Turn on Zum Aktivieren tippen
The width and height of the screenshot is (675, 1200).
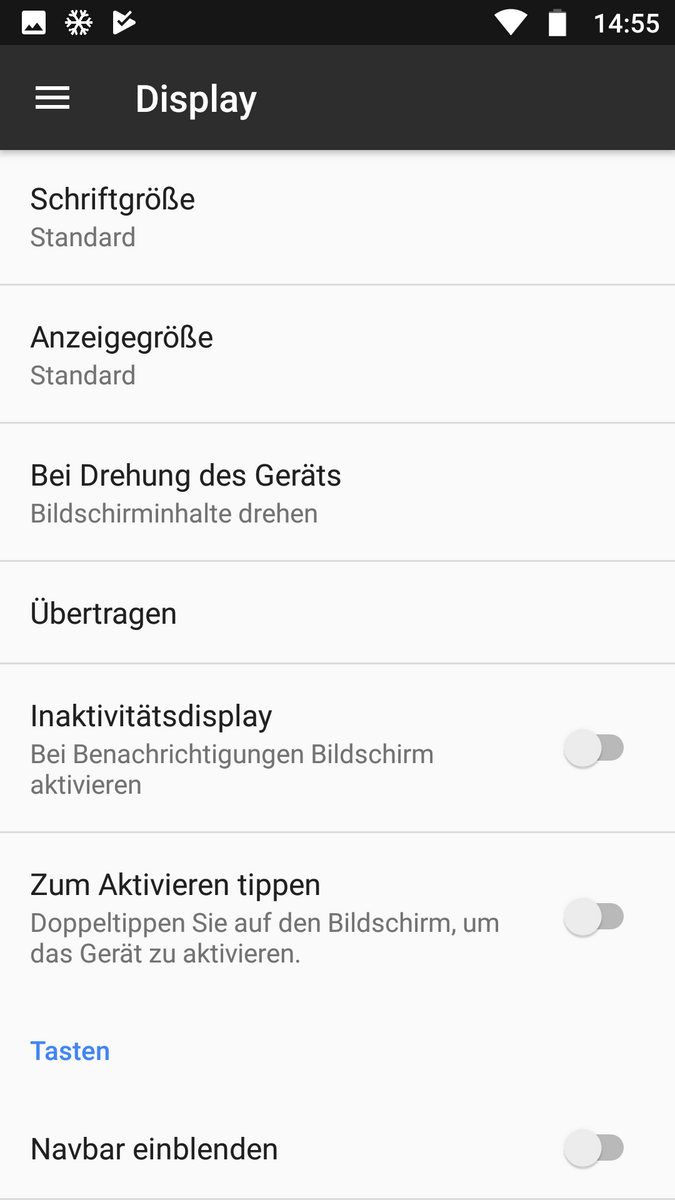tap(594, 918)
